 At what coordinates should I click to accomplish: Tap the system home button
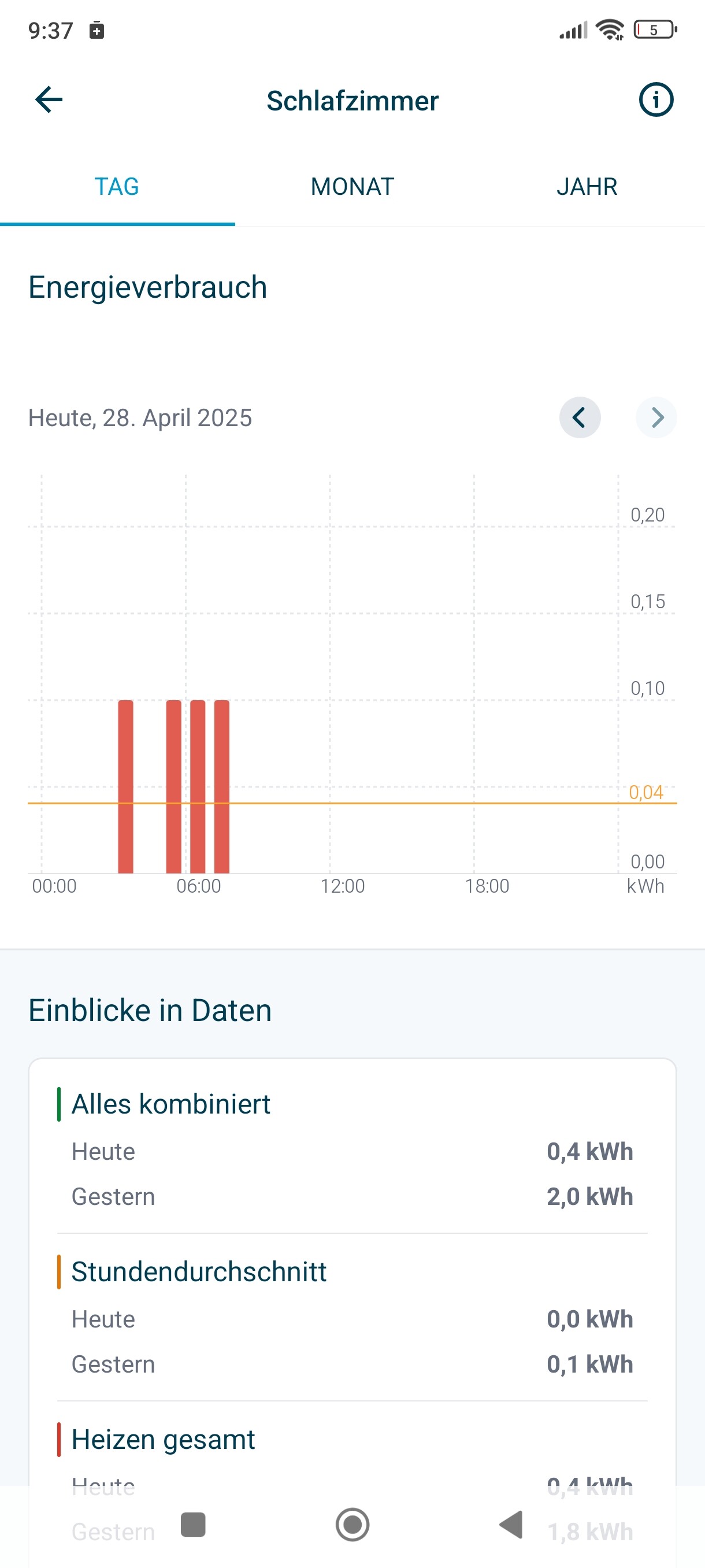point(352,1525)
